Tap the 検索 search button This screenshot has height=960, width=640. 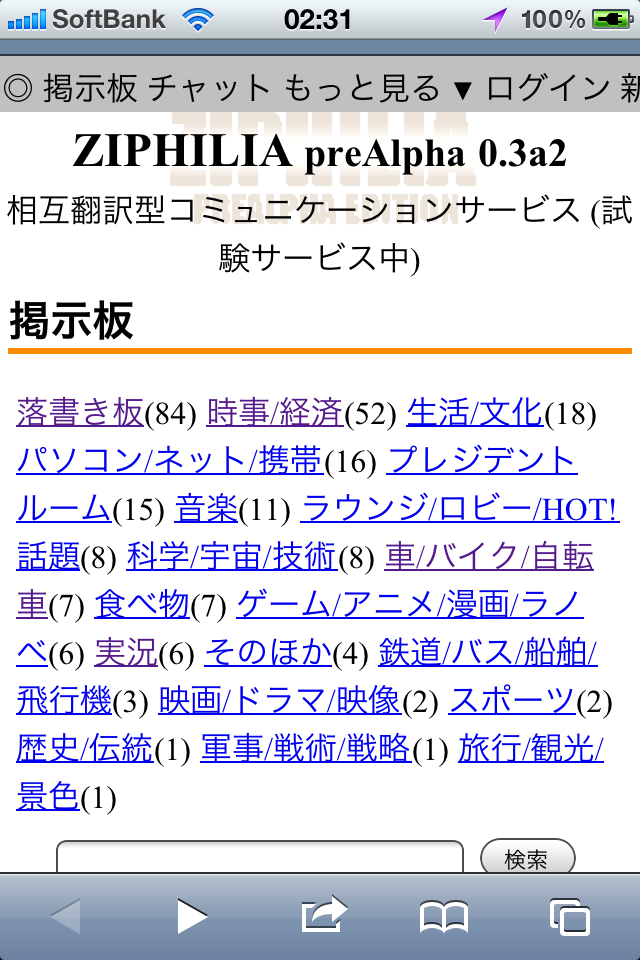(x=527, y=858)
